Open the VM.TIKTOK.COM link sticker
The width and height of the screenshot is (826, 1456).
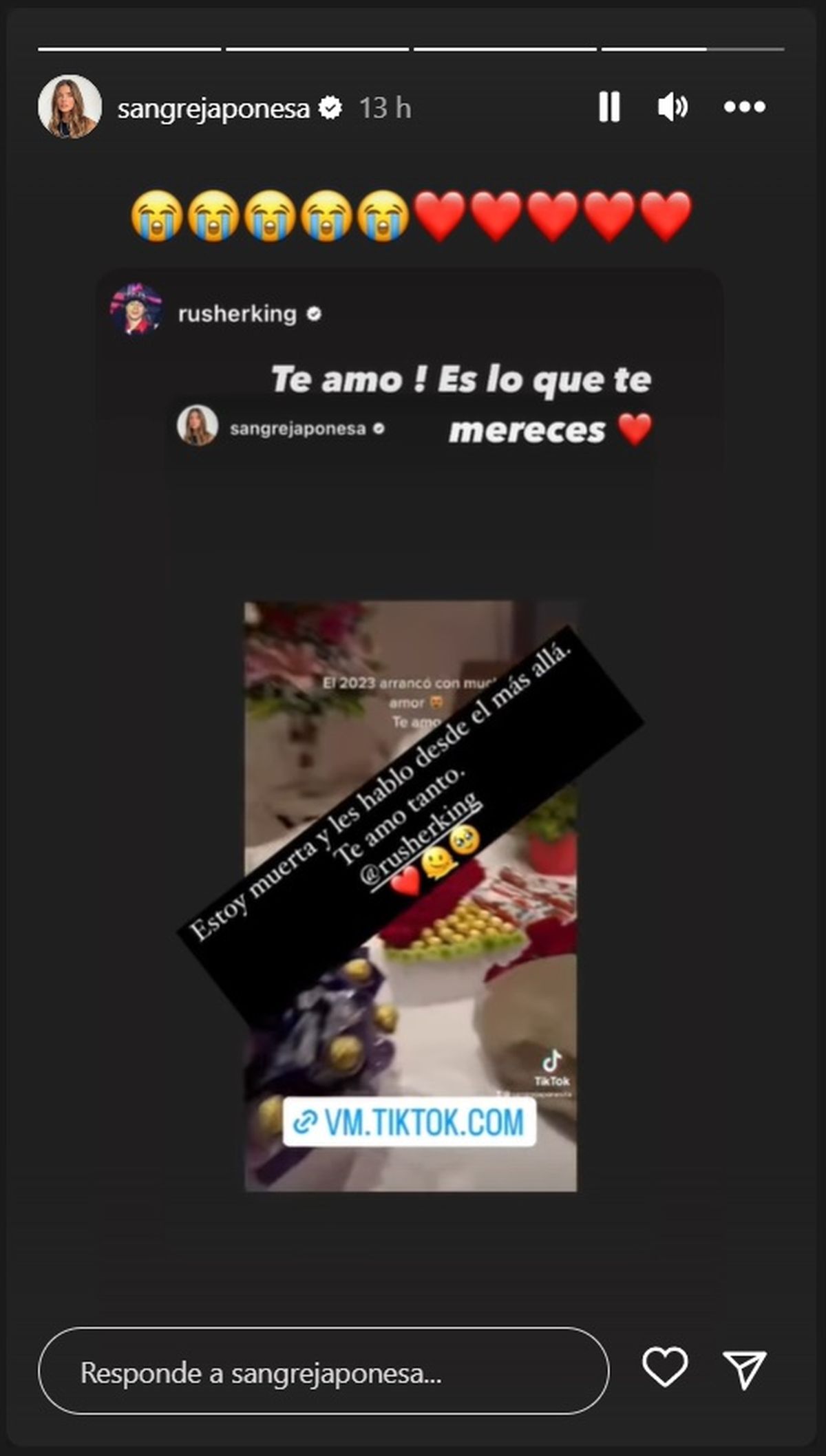click(x=410, y=1122)
